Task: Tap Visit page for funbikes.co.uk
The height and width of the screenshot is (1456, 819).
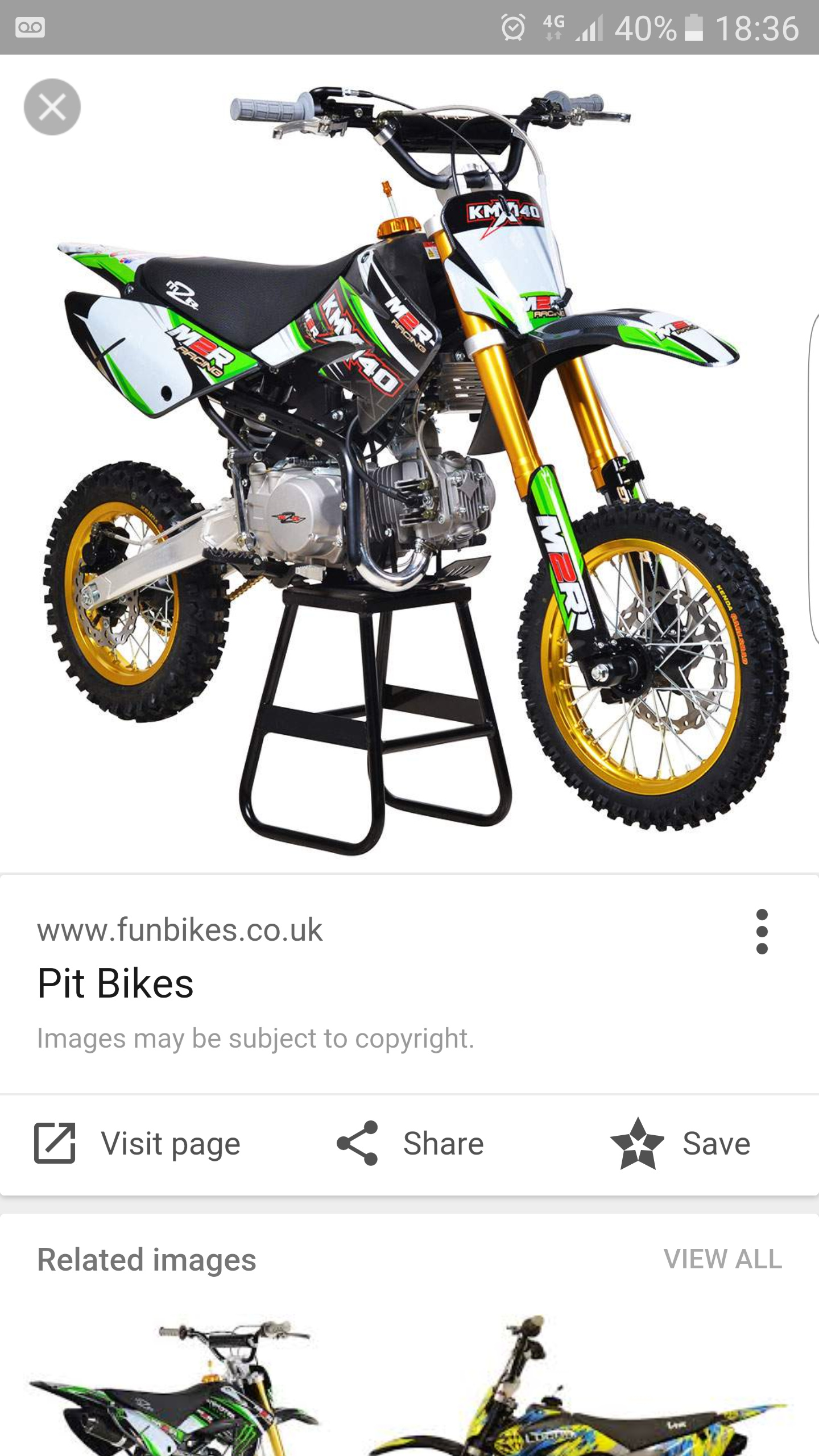Action: tap(138, 1143)
